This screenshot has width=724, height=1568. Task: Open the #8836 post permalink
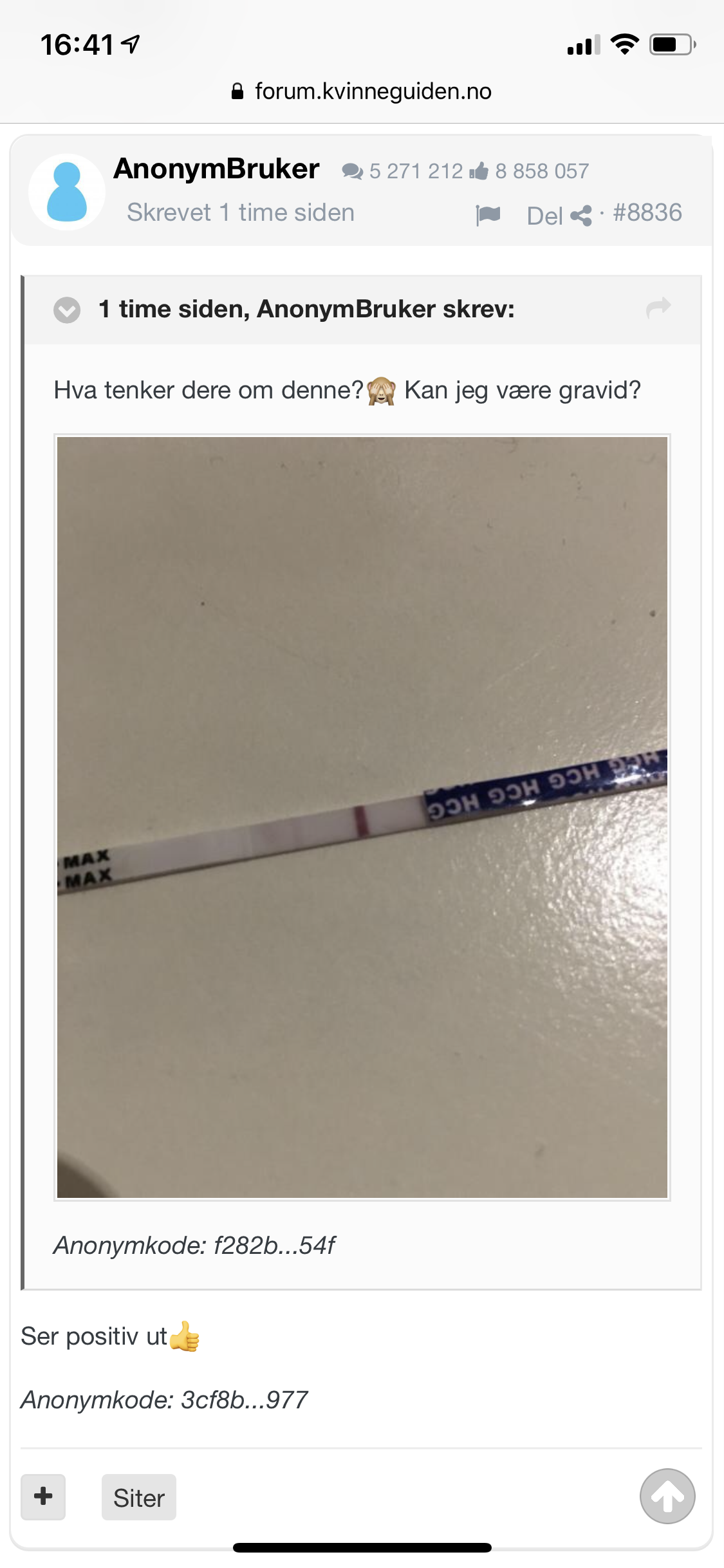(647, 213)
